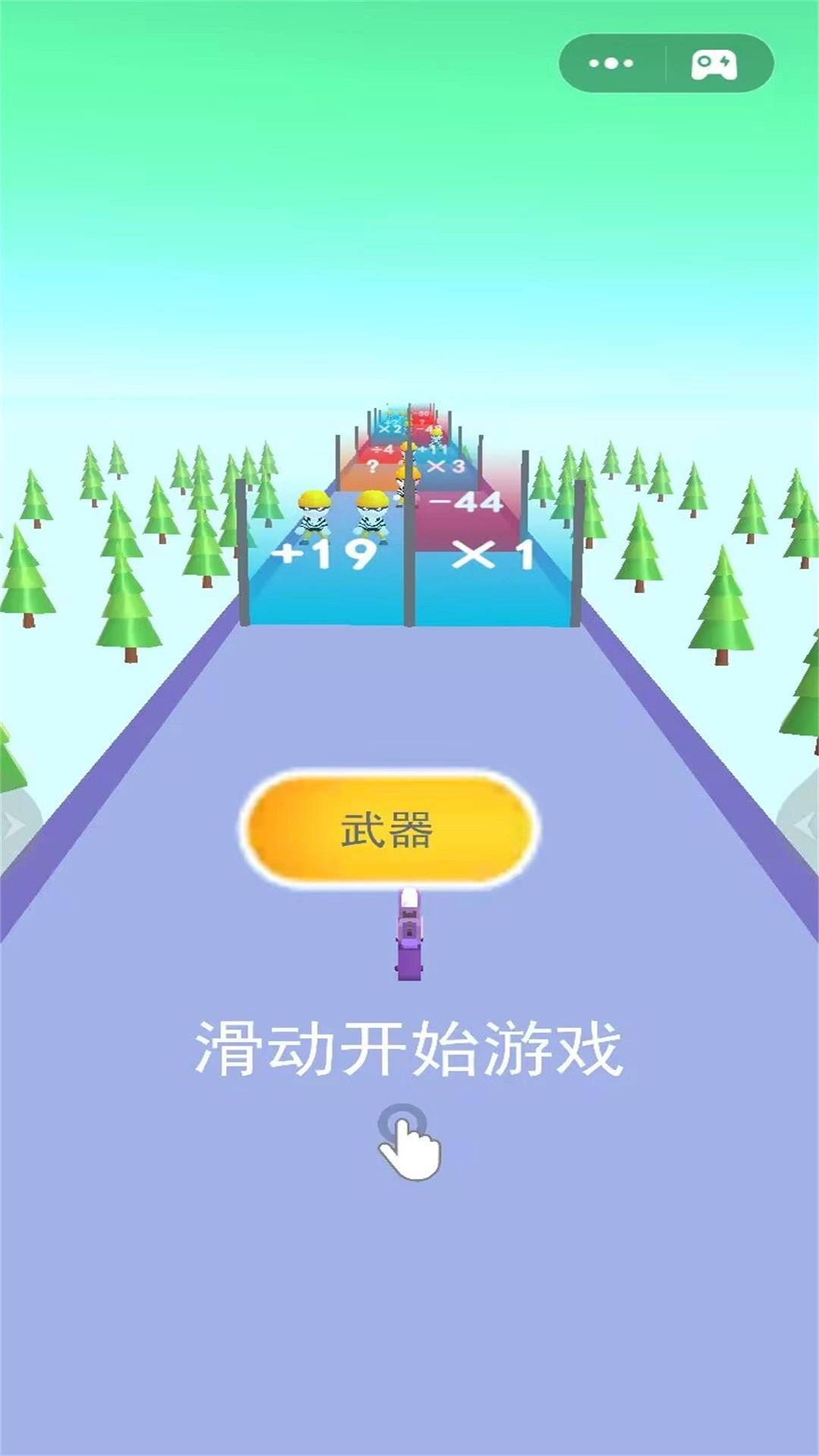This screenshot has height=1456, width=819.
Task: Tap the left arrow at screen edge
Action: 12,827
